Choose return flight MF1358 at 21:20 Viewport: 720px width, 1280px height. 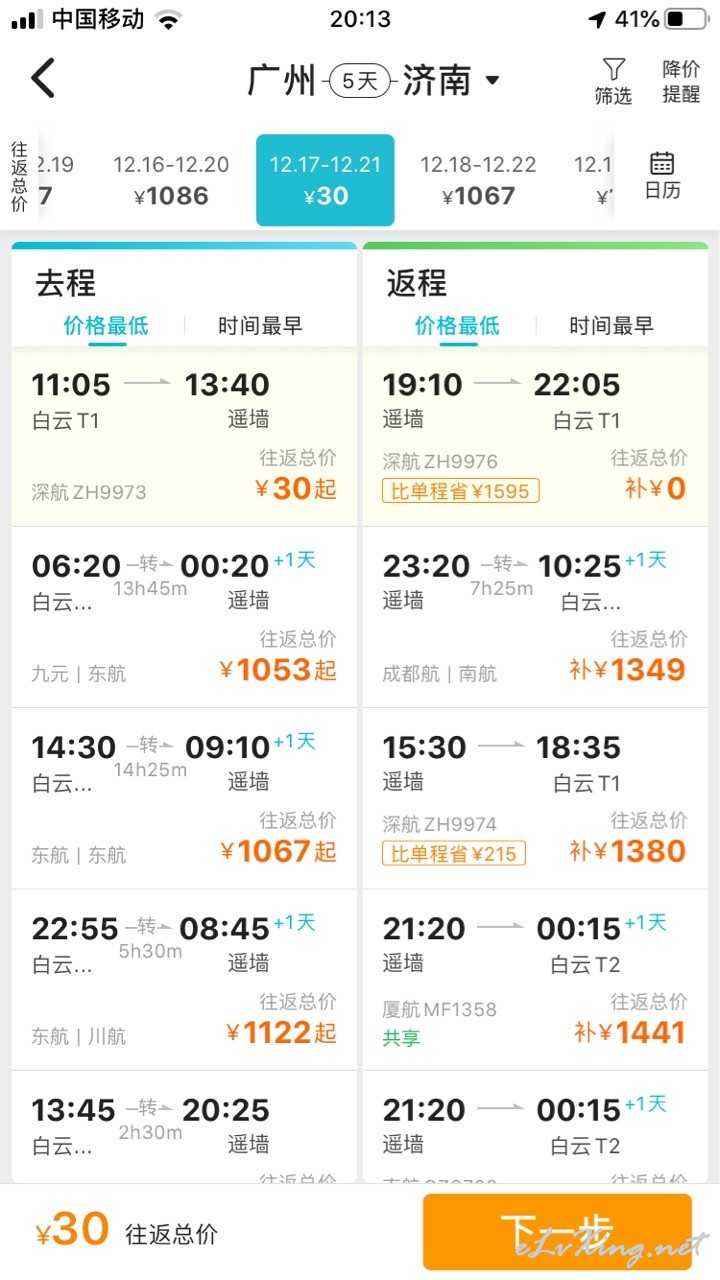(x=535, y=980)
